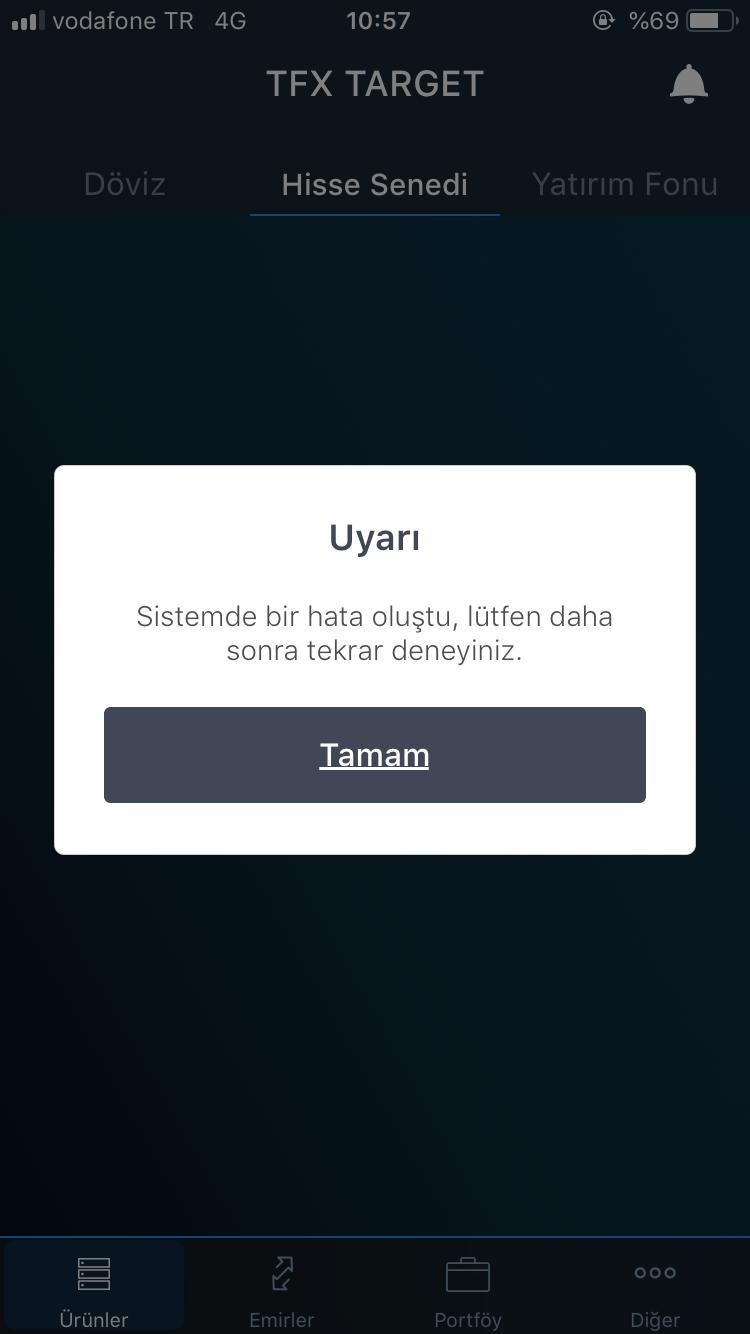This screenshot has height=1334, width=750.
Task: Switch to the Yatırım Fonu tab
Action: coord(625,184)
